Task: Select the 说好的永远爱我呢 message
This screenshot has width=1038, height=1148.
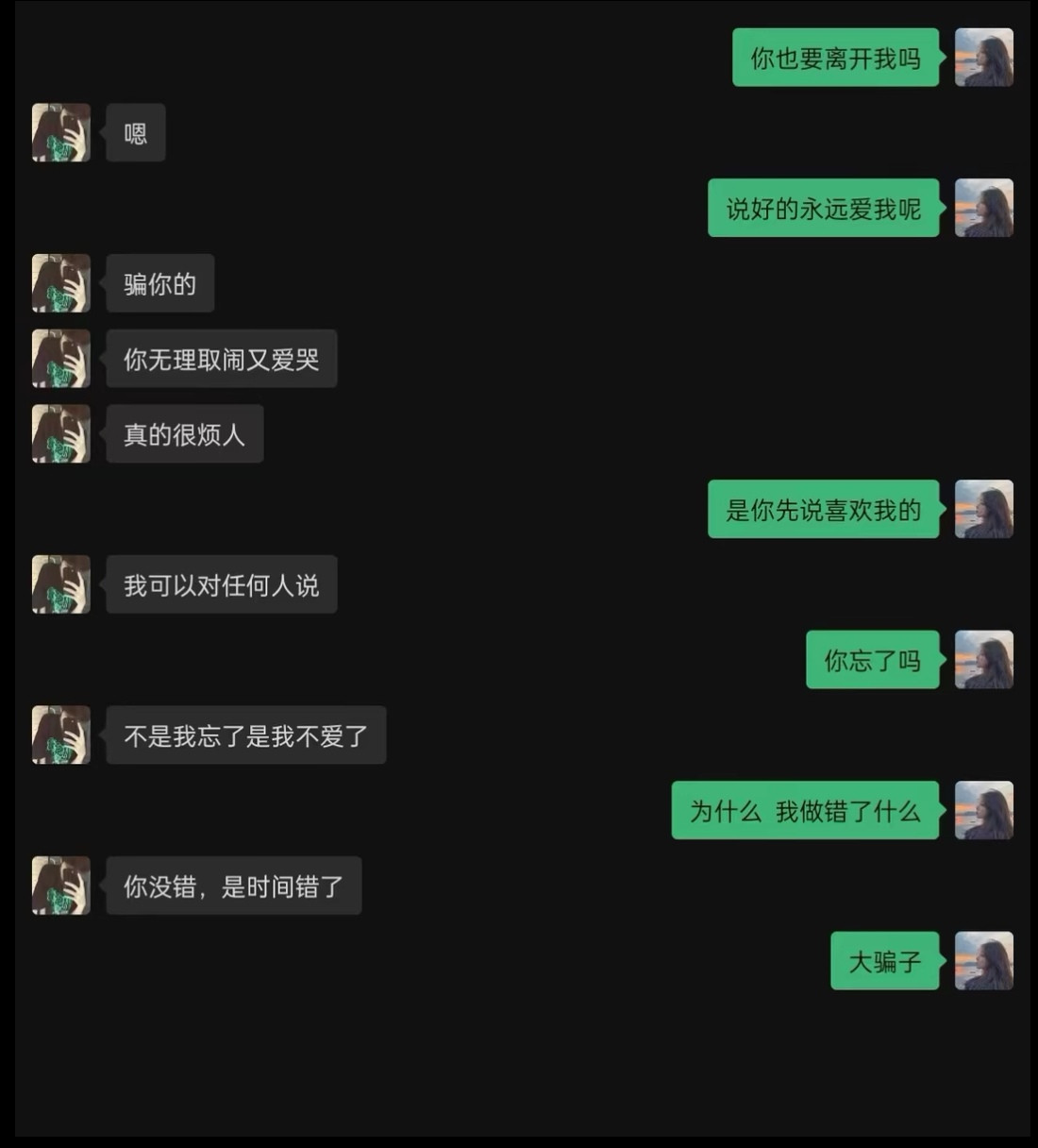Action: [822, 208]
